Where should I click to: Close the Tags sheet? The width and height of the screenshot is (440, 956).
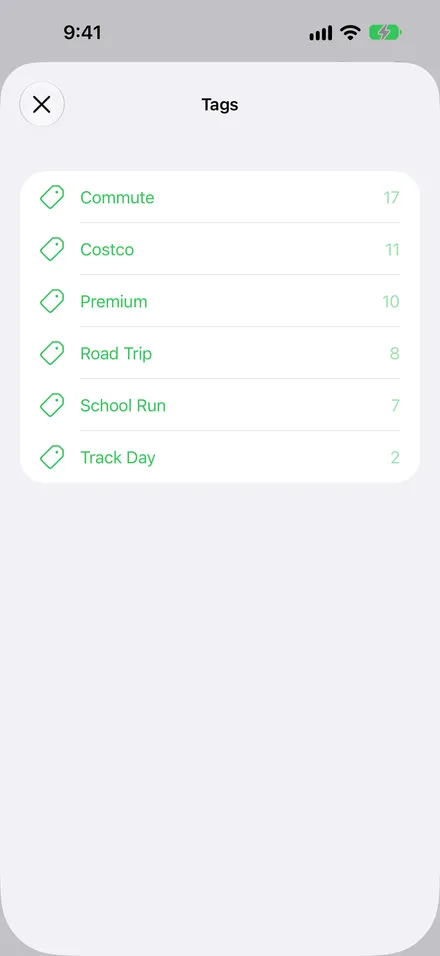click(x=41, y=104)
